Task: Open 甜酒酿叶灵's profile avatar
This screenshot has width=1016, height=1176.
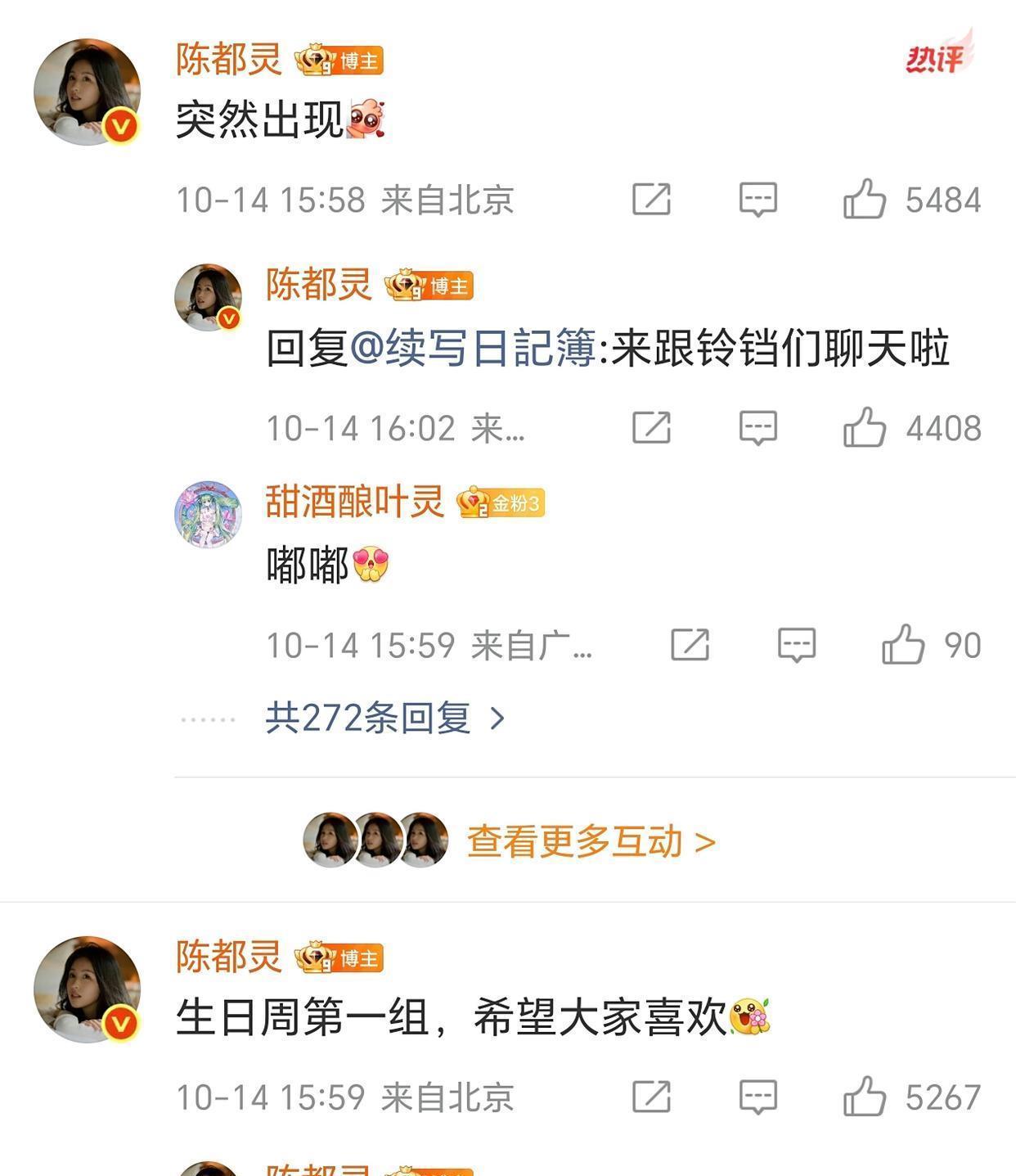Action: pyautogui.click(x=209, y=514)
